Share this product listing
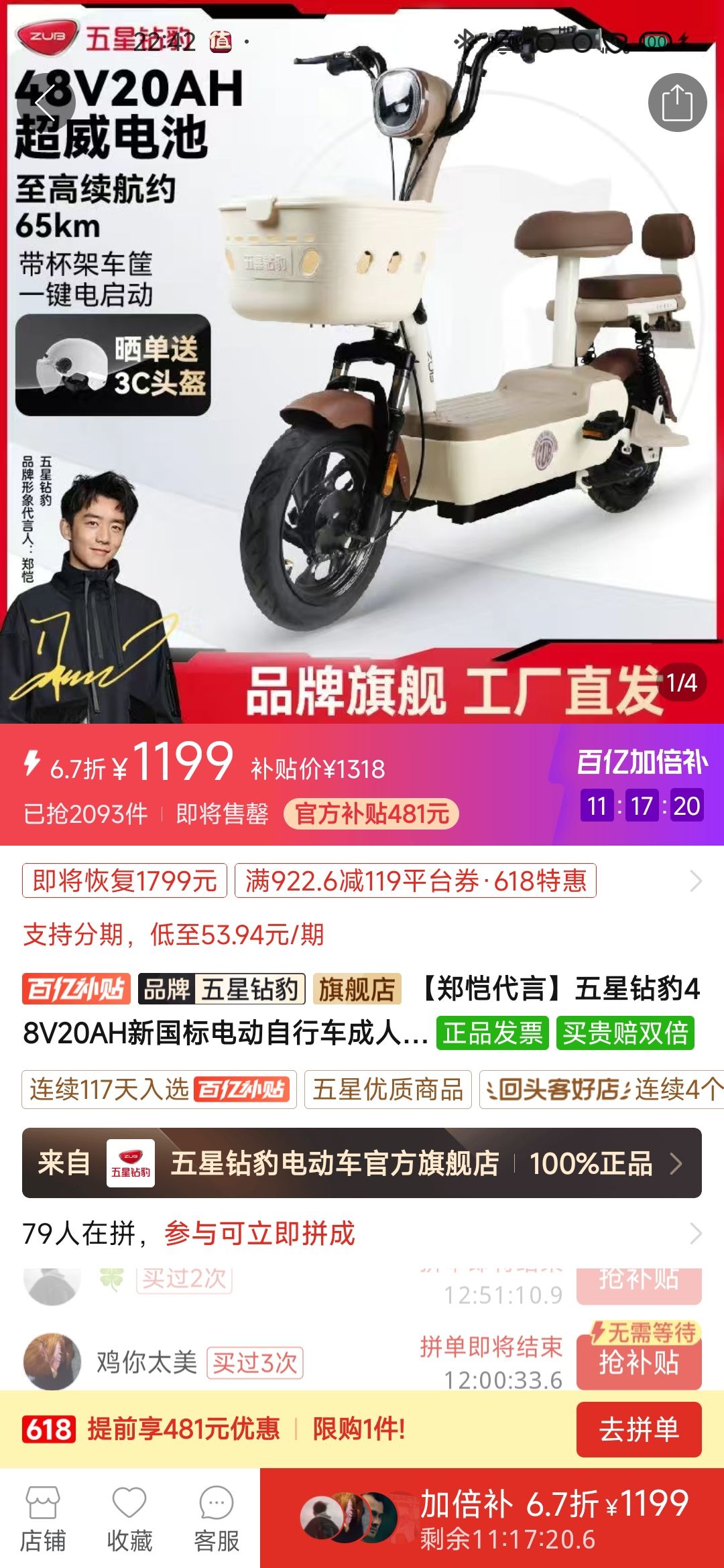Image resolution: width=724 pixels, height=1568 pixels. [x=677, y=103]
